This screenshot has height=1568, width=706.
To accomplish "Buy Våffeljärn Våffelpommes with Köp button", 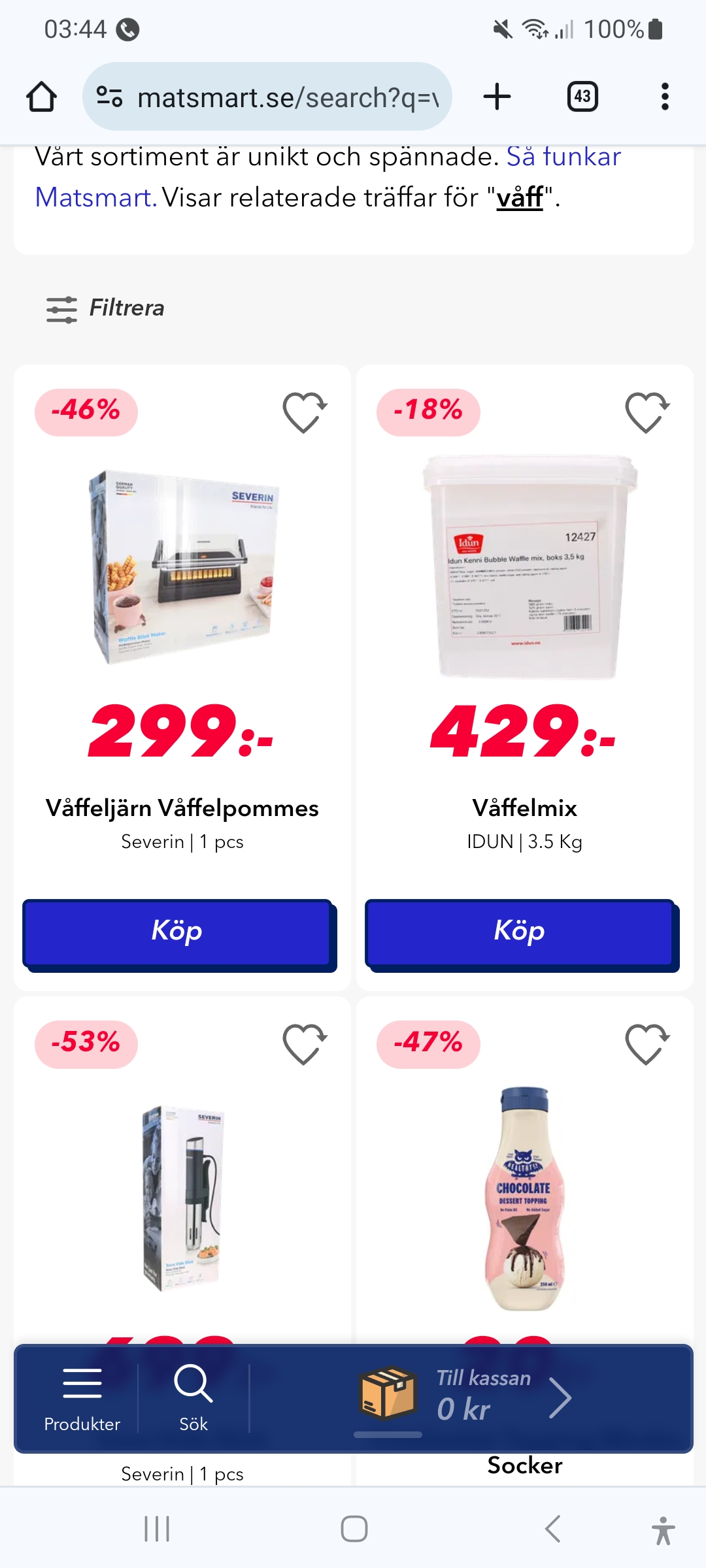I will [178, 932].
